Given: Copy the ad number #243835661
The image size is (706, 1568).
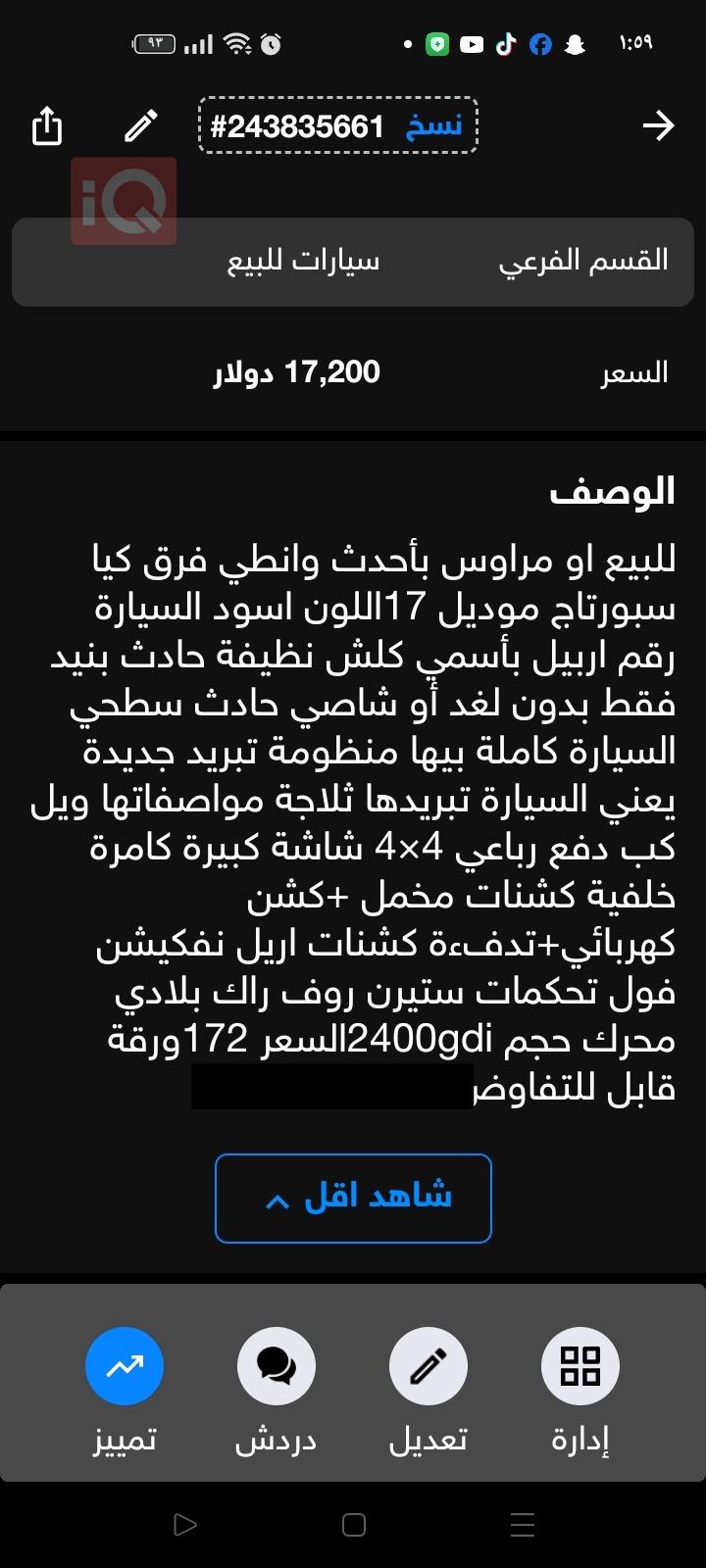Looking at the screenshot, I should click(337, 126).
